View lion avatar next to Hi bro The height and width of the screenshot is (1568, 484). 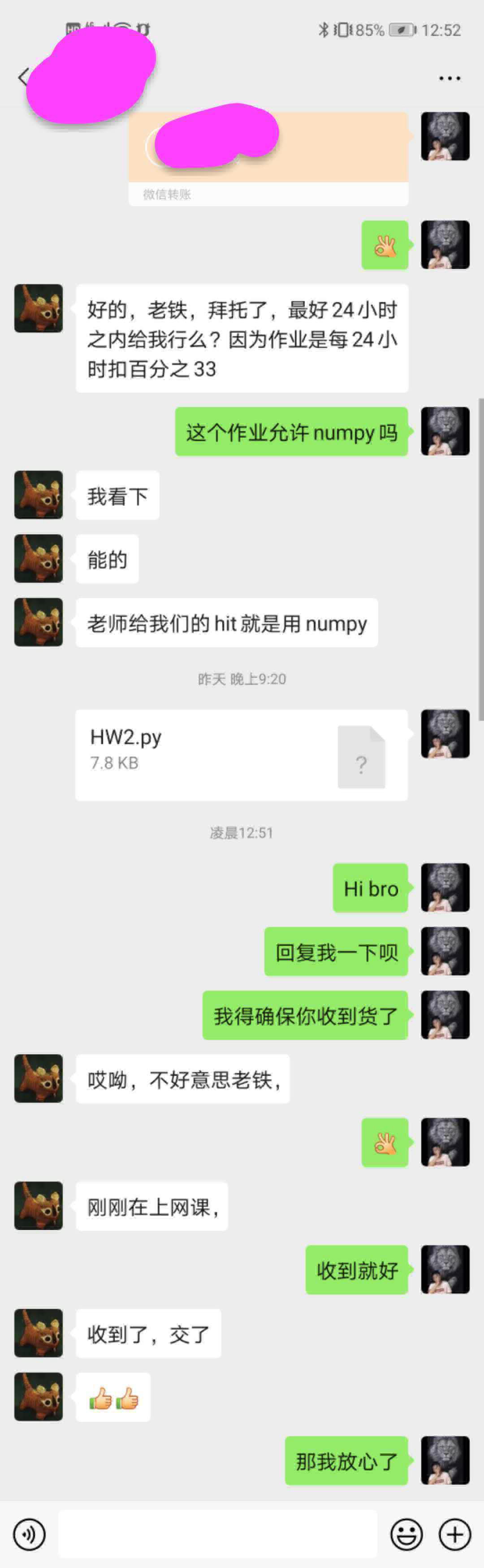click(x=445, y=887)
